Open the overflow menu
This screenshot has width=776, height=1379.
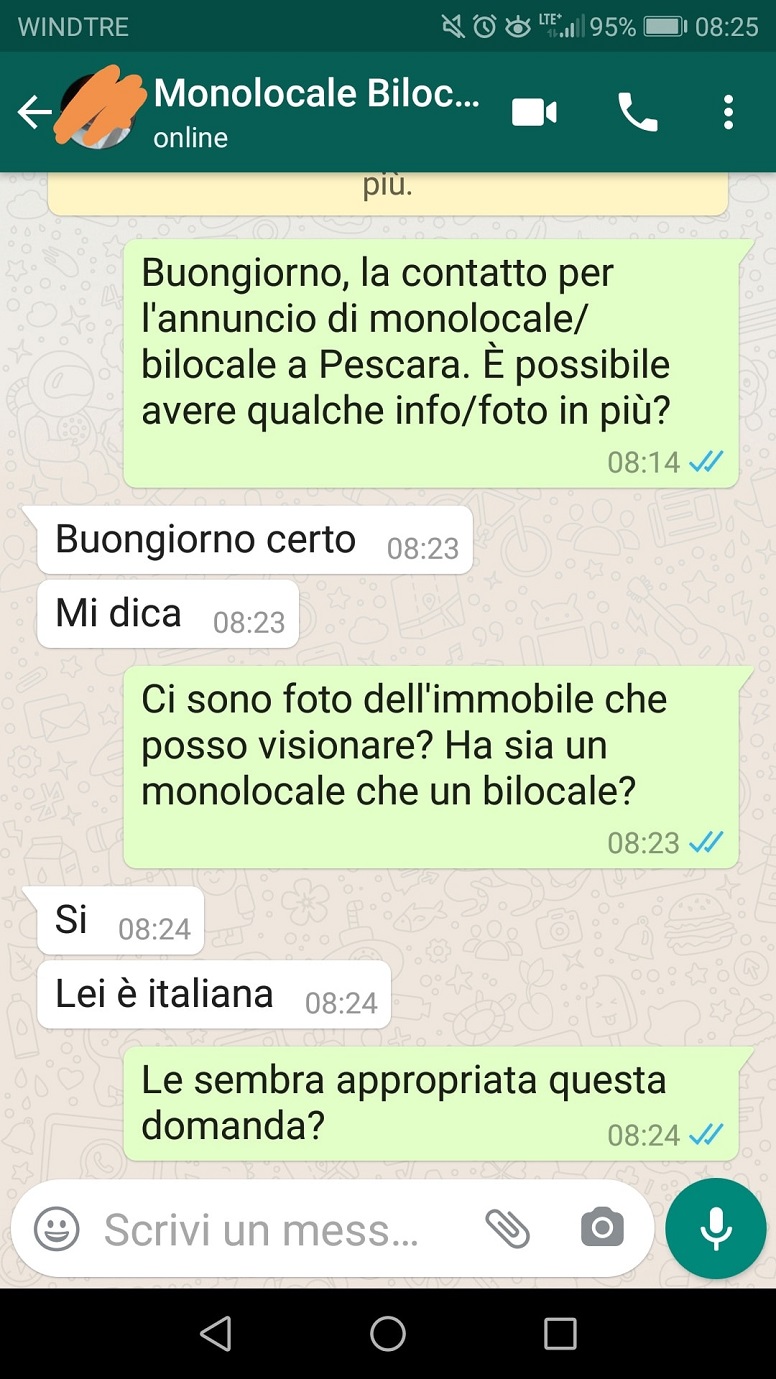click(x=728, y=113)
